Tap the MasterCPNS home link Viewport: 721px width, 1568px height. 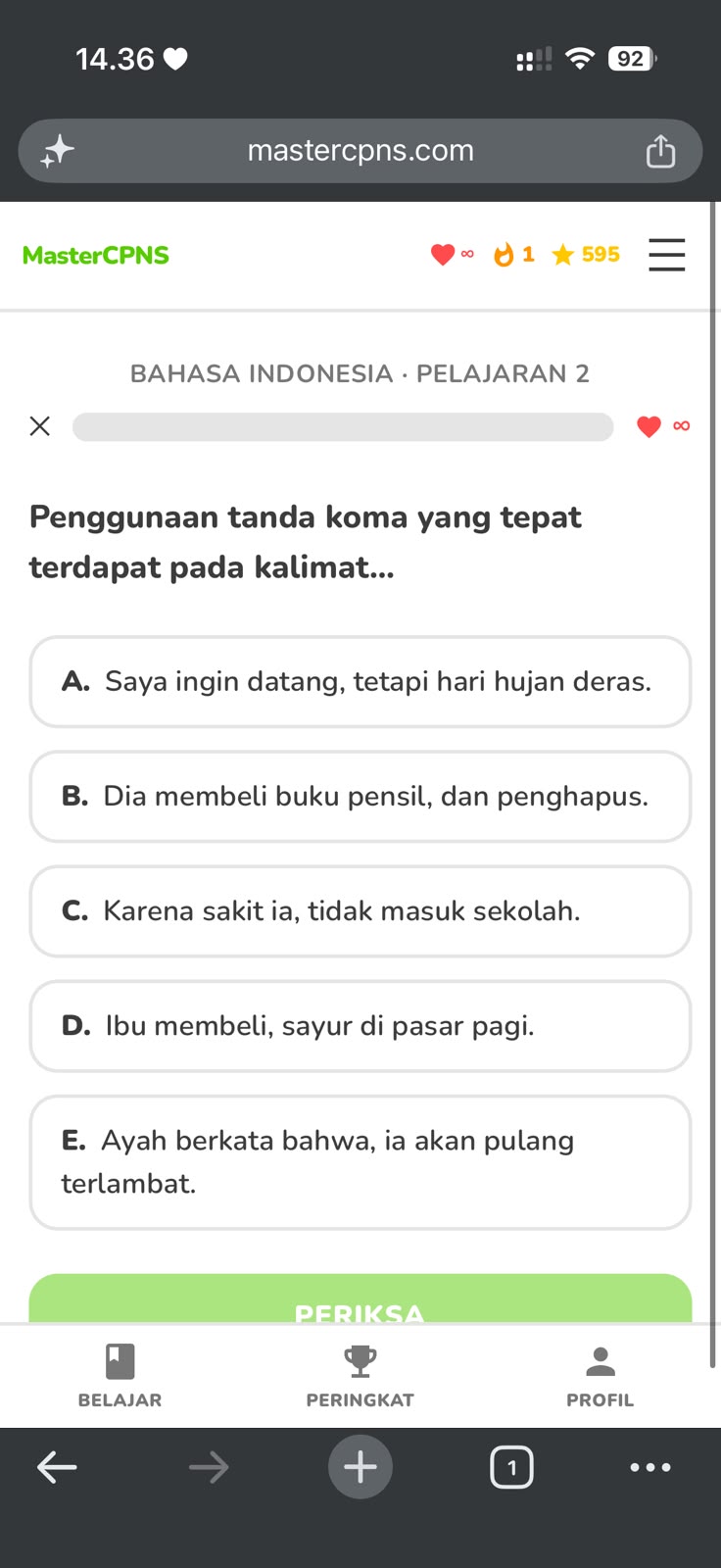click(x=96, y=255)
